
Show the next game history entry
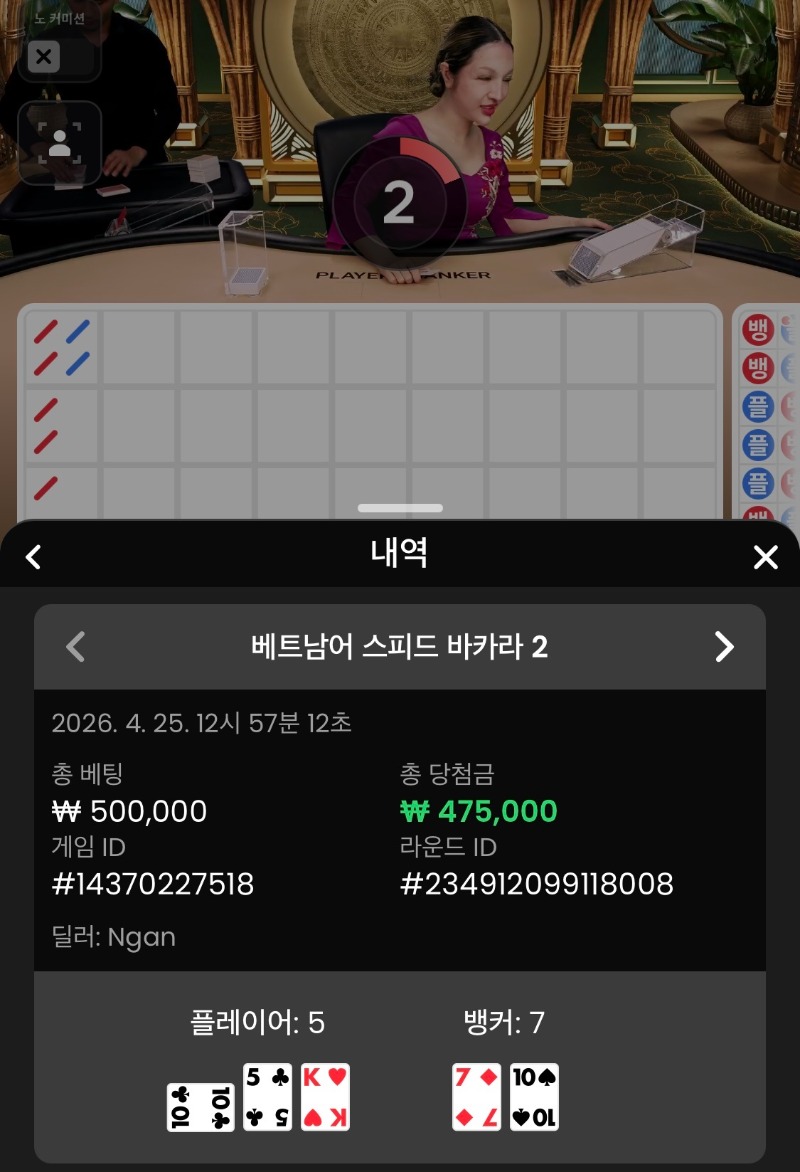pyautogui.click(x=724, y=647)
